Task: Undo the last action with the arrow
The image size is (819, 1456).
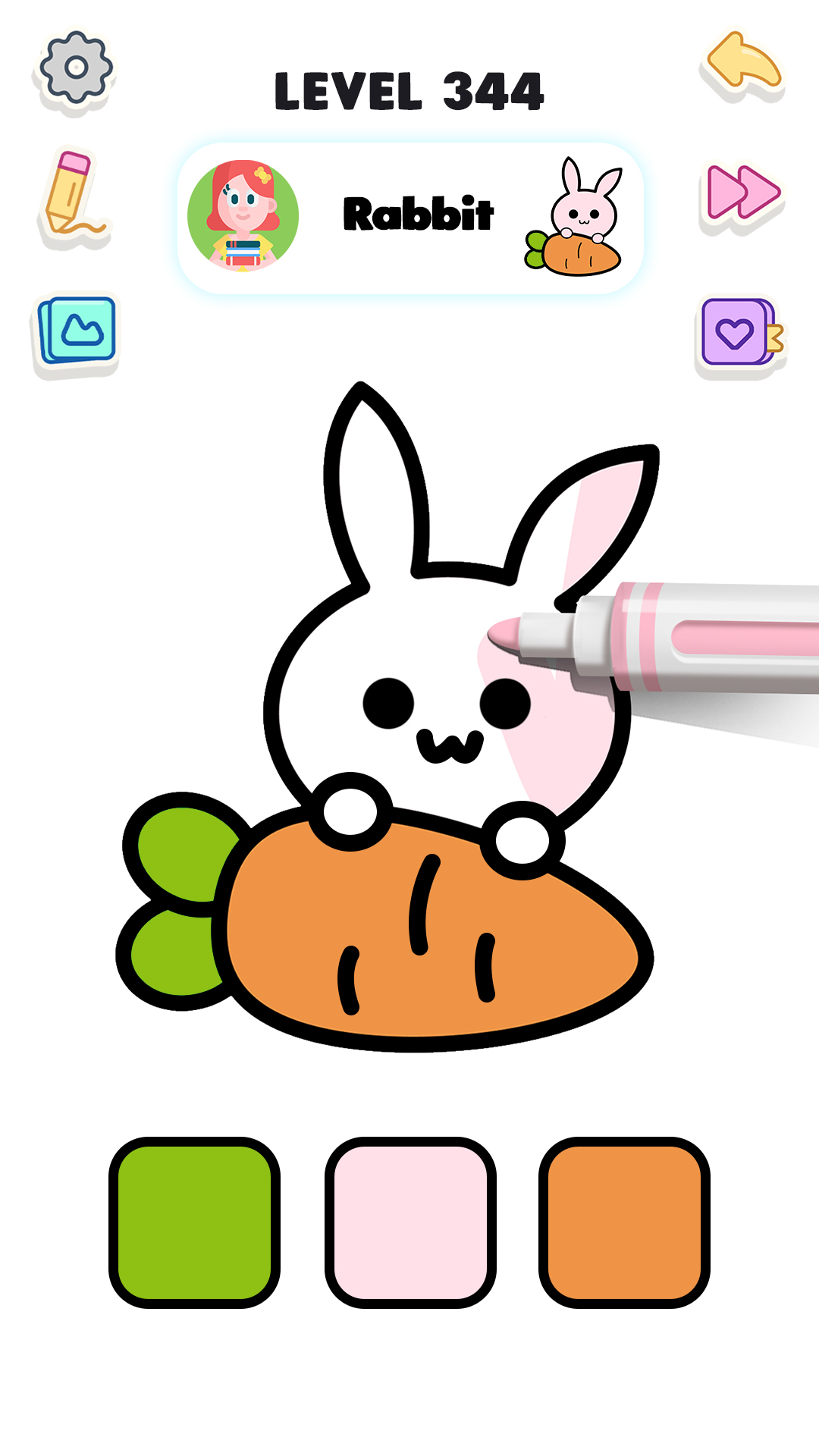Action: click(x=743, y=66)
